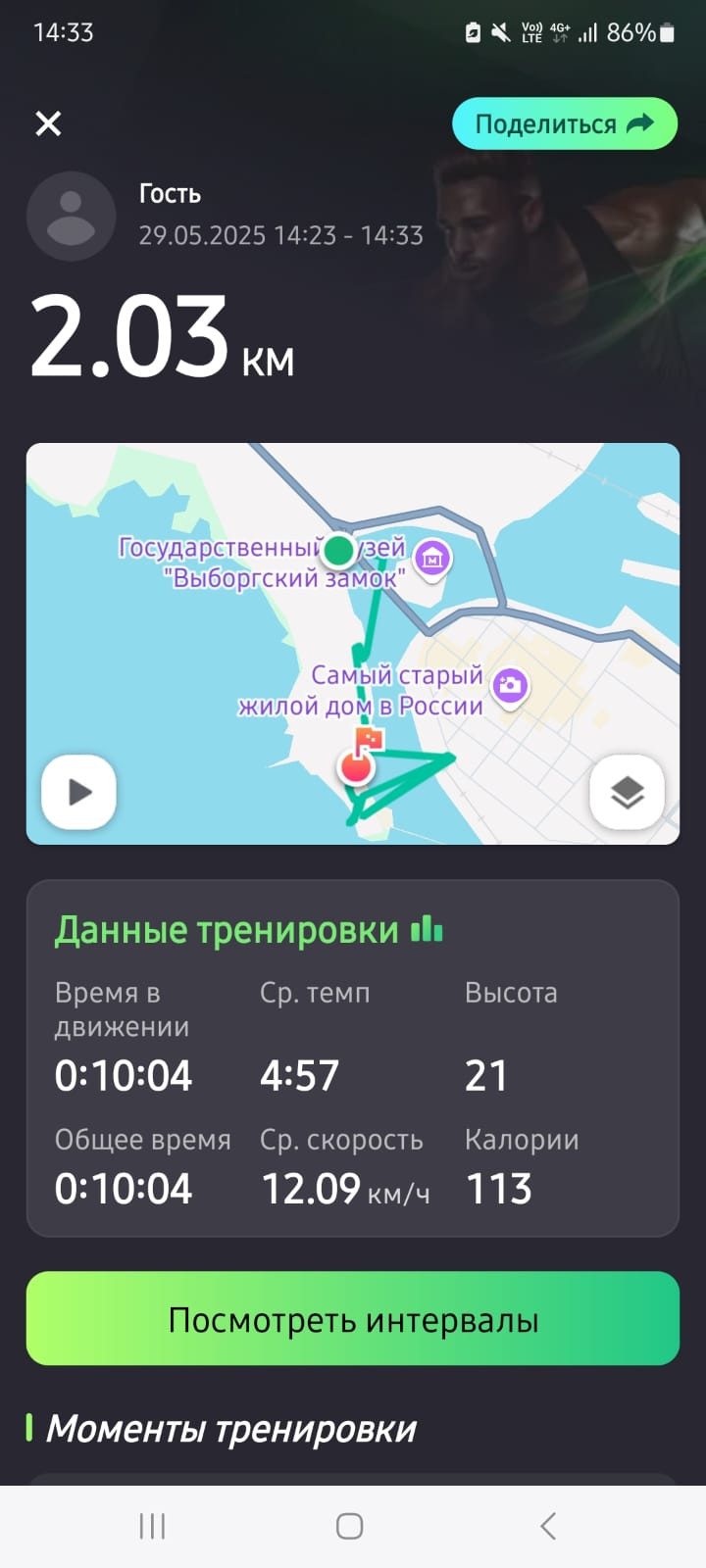This screenshot has height=1568, width=706.
Task: Open the map layers selector
Action: pos(627,792)
